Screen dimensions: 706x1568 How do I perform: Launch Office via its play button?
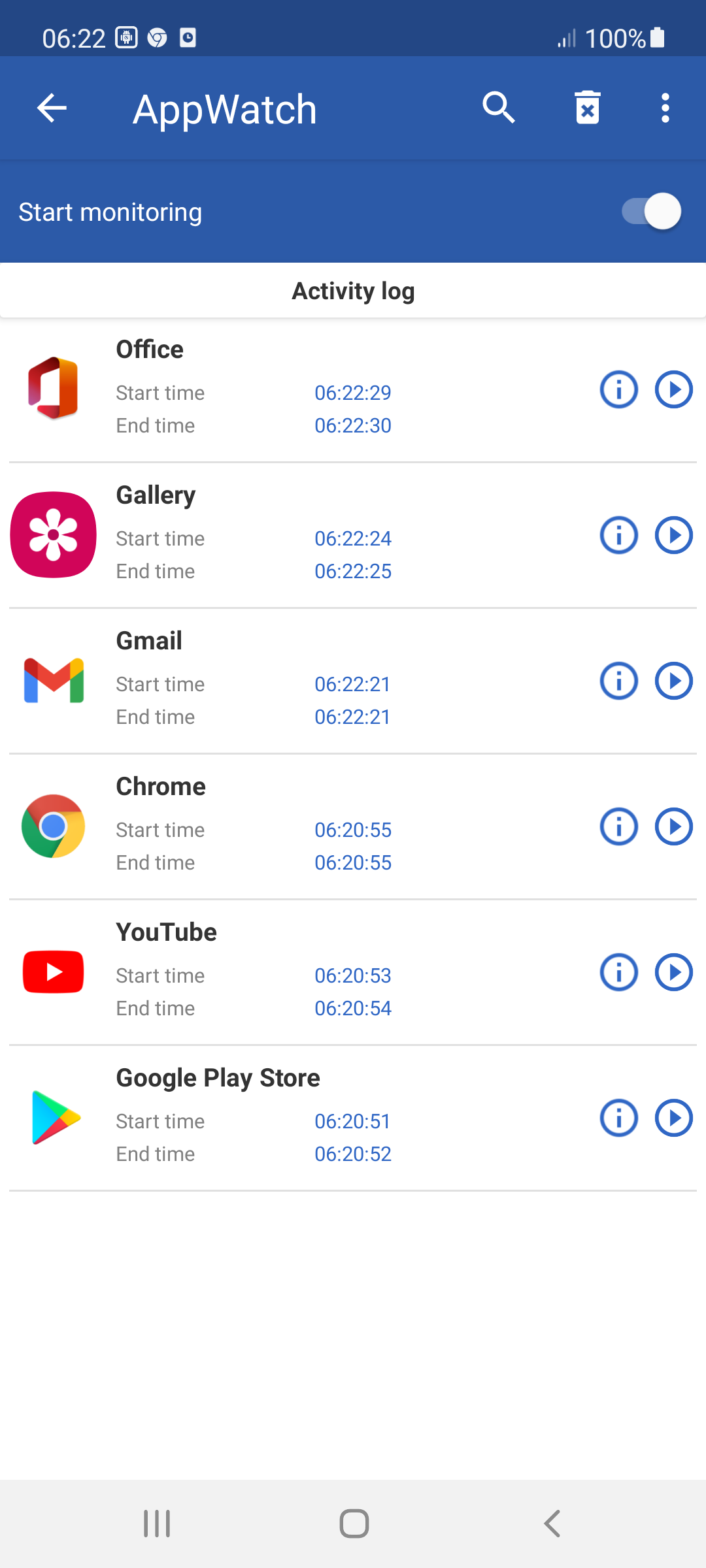pyautogui.click(x=673, y=389)
